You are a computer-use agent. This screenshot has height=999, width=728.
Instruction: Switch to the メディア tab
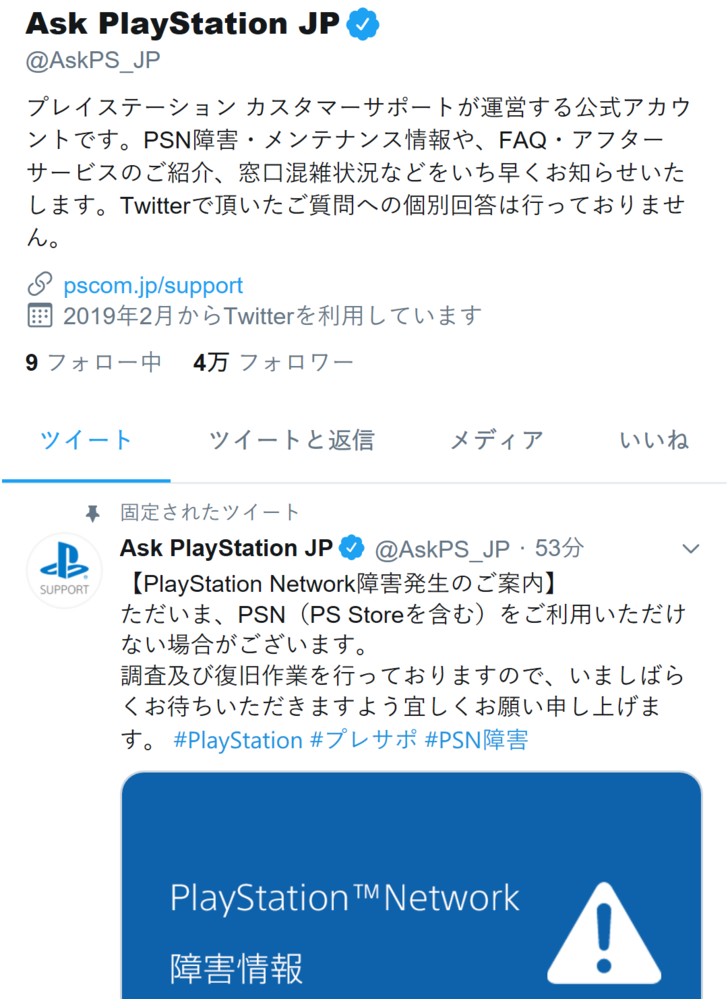(496, 440)
